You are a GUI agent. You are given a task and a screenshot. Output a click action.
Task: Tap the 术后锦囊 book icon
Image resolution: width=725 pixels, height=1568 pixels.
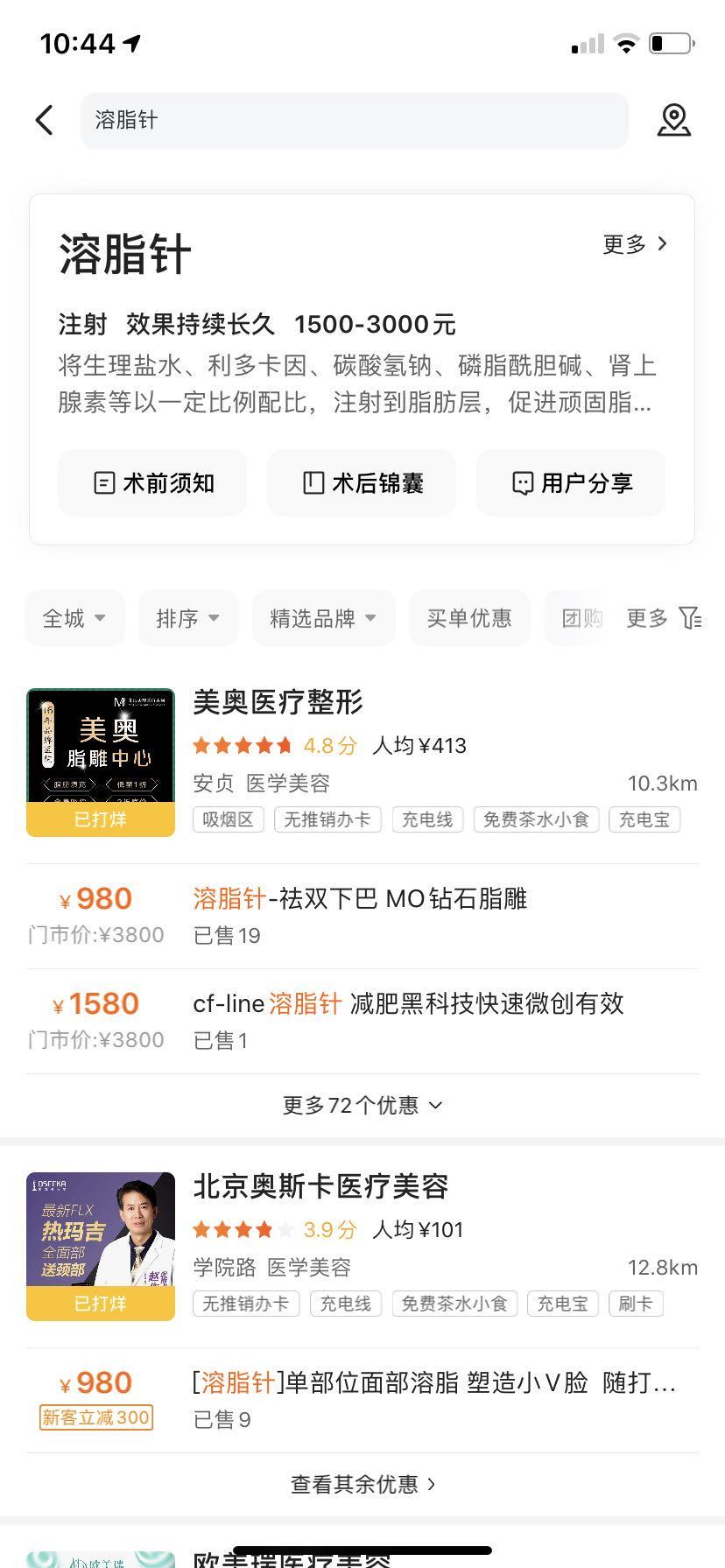pos(312,482)
